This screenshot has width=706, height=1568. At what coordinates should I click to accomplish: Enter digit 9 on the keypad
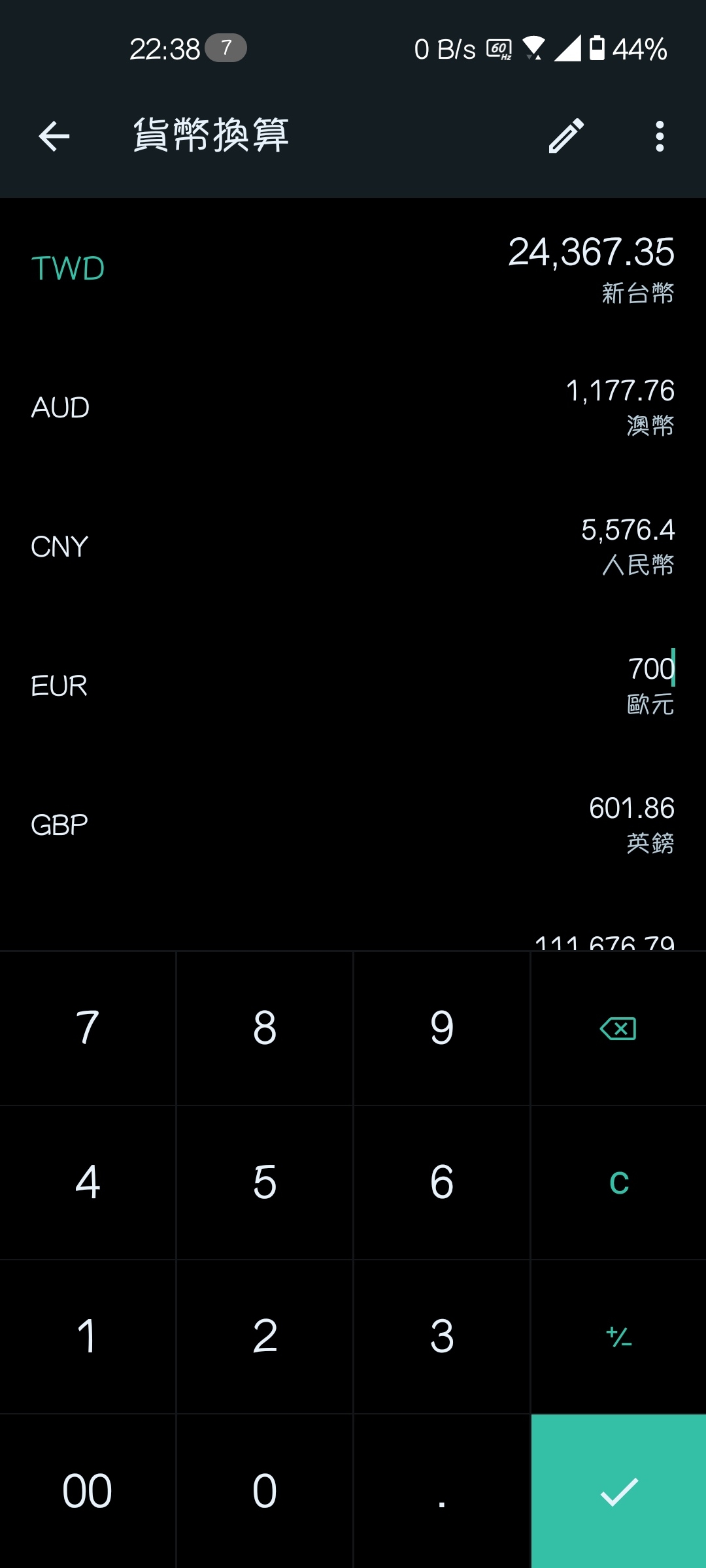(442, 1028)
